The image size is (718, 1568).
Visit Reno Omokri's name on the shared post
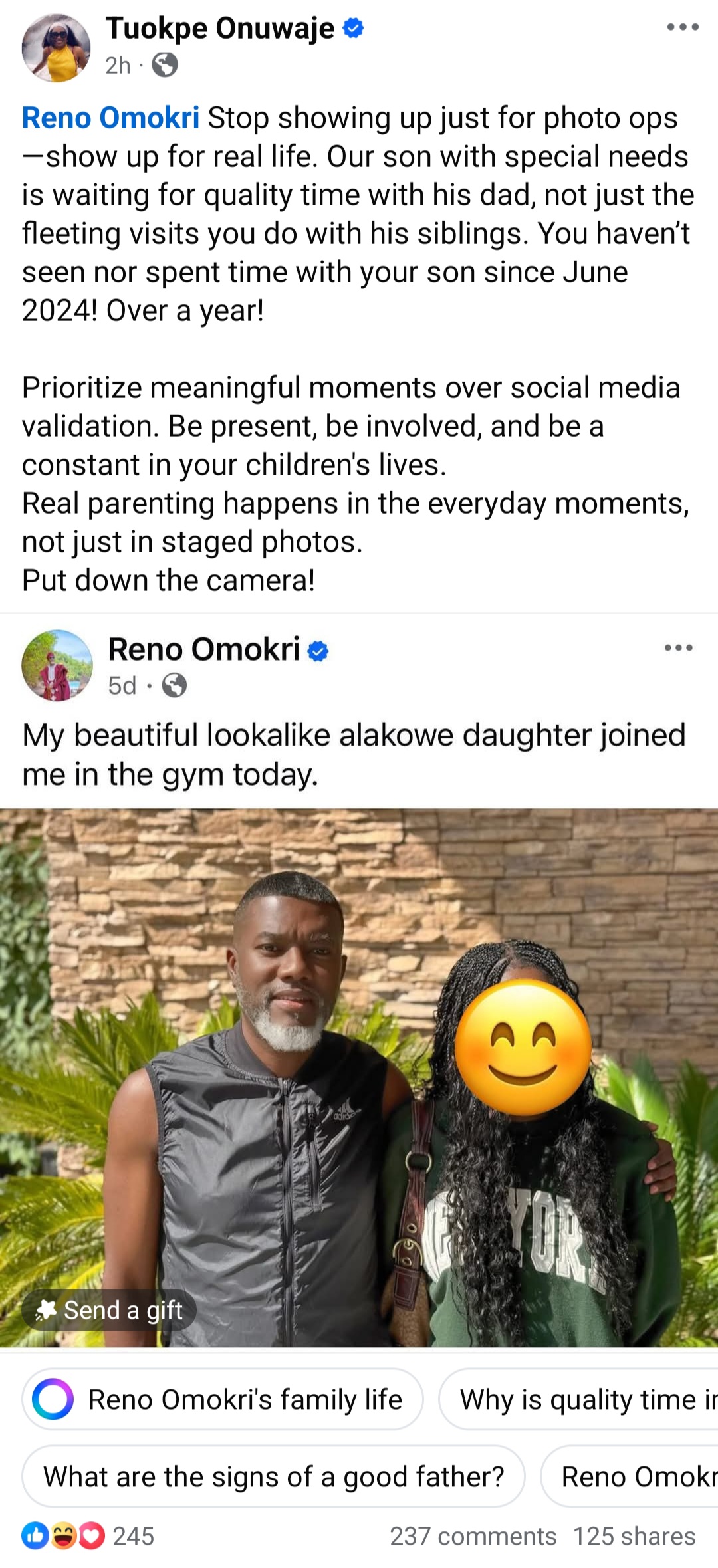click(x=203, y=649)
